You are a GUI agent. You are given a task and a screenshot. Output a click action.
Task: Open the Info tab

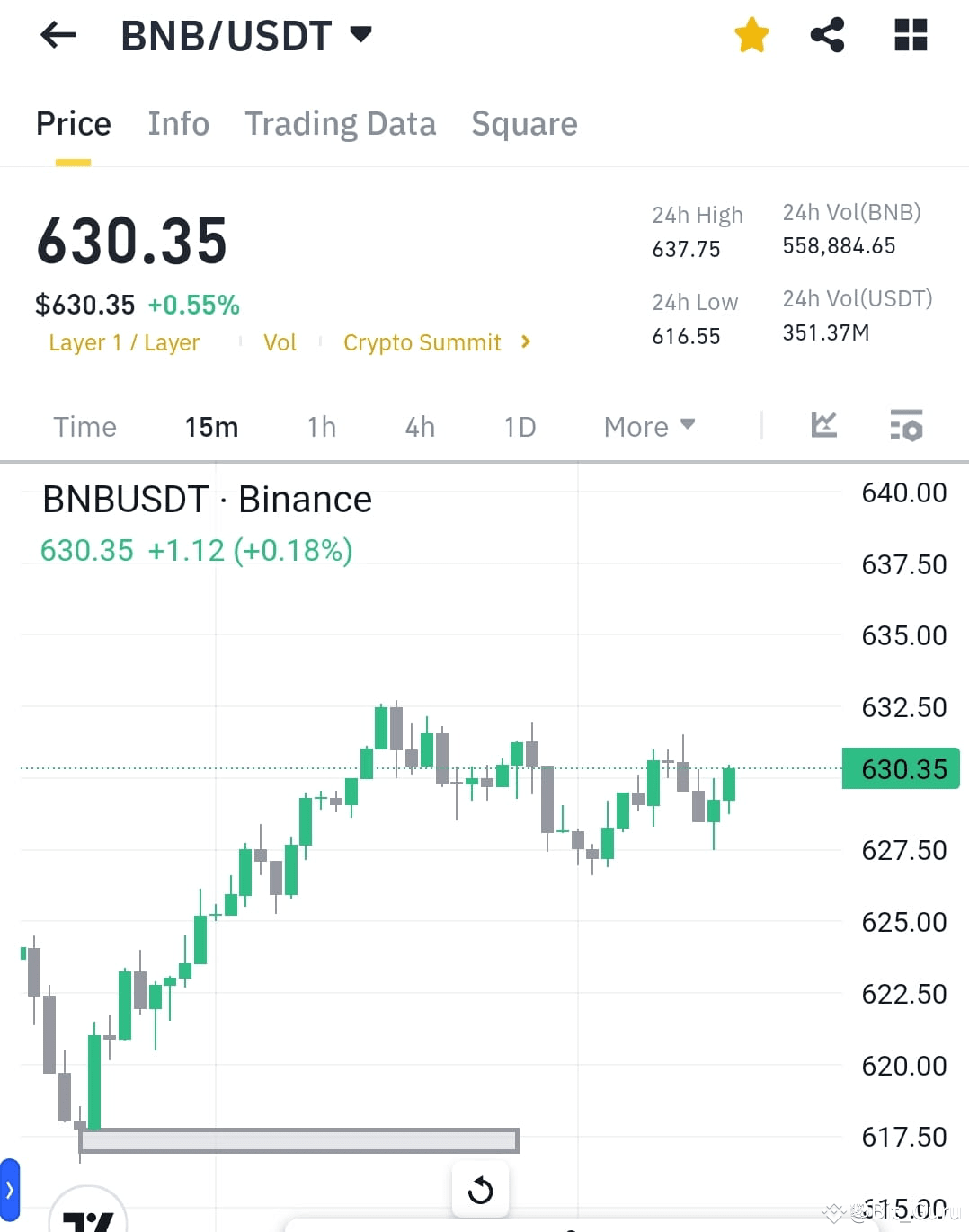pyautogui.click(x=178, y=123)
